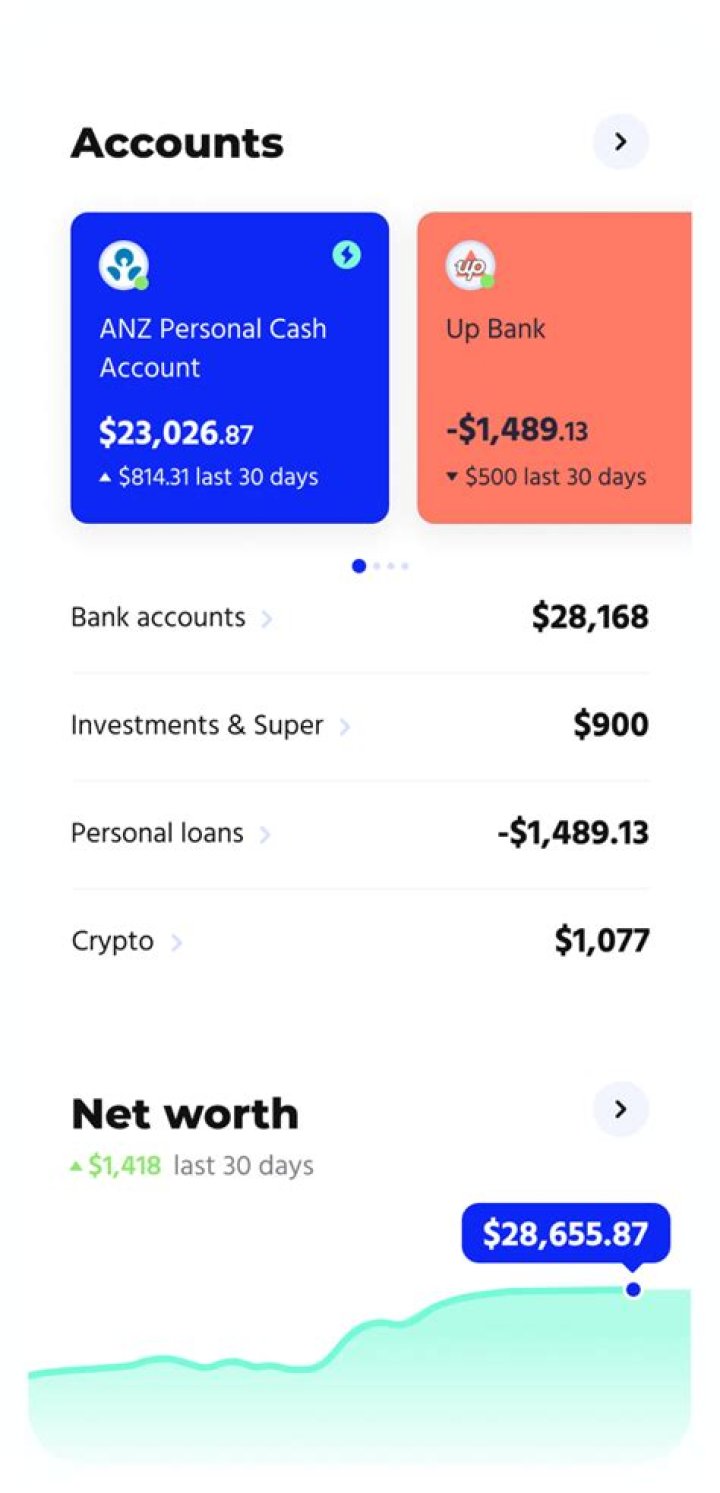Open the ANZ Personal Cash Account card
Viewport: 720px width, 1493px height.
[229, 367]
